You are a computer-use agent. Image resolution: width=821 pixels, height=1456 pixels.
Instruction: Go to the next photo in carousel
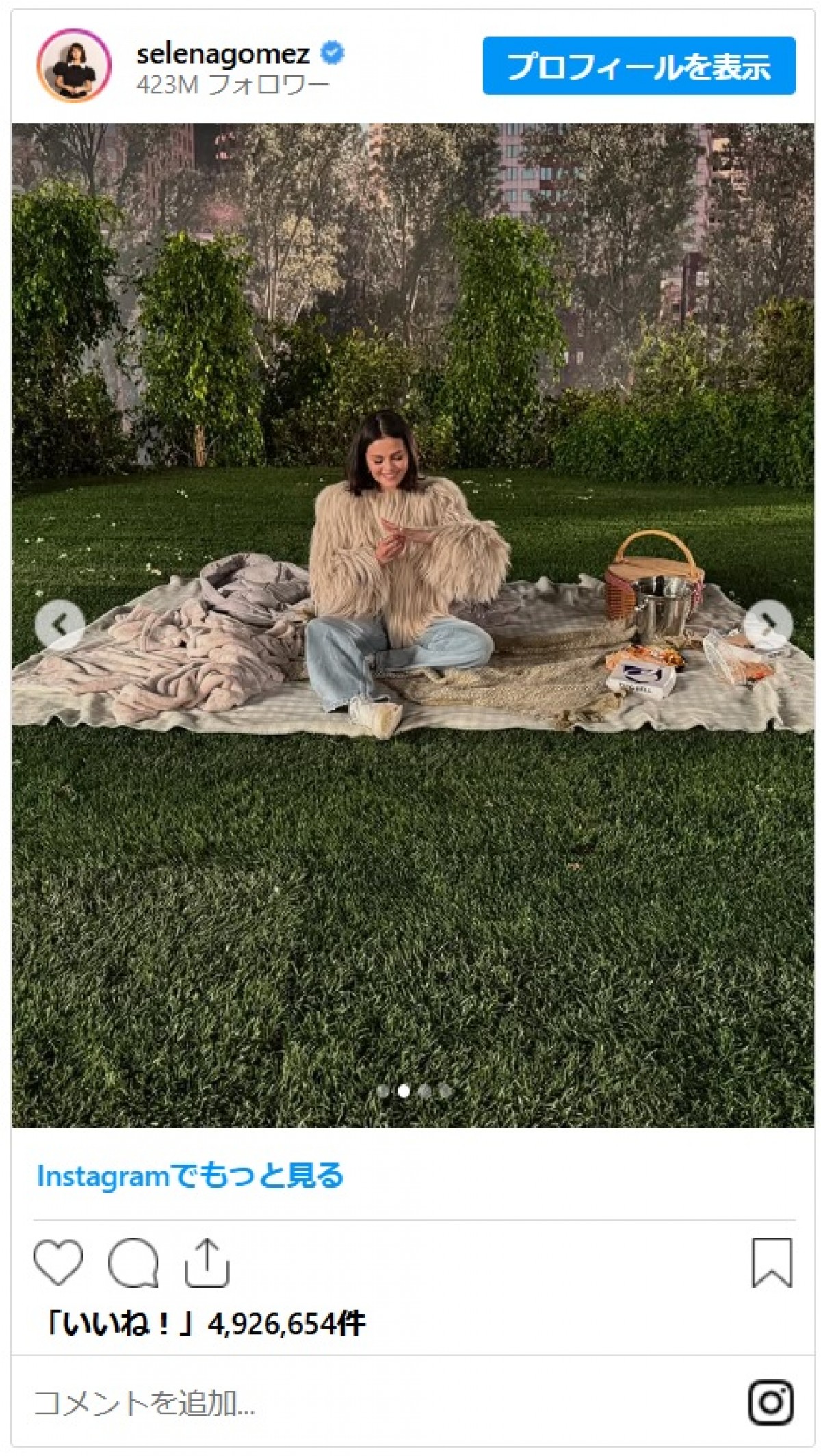point(768,624)
